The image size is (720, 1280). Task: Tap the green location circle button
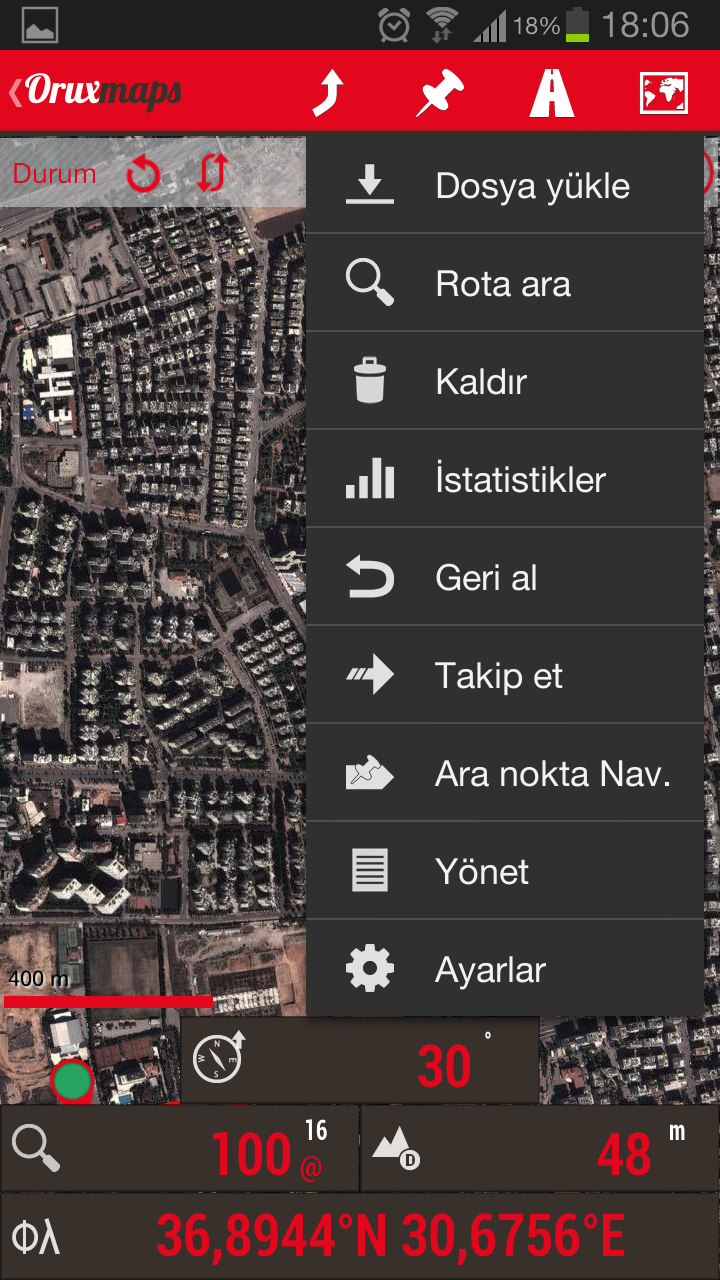pyautogui.click(x=72, y=1081)
